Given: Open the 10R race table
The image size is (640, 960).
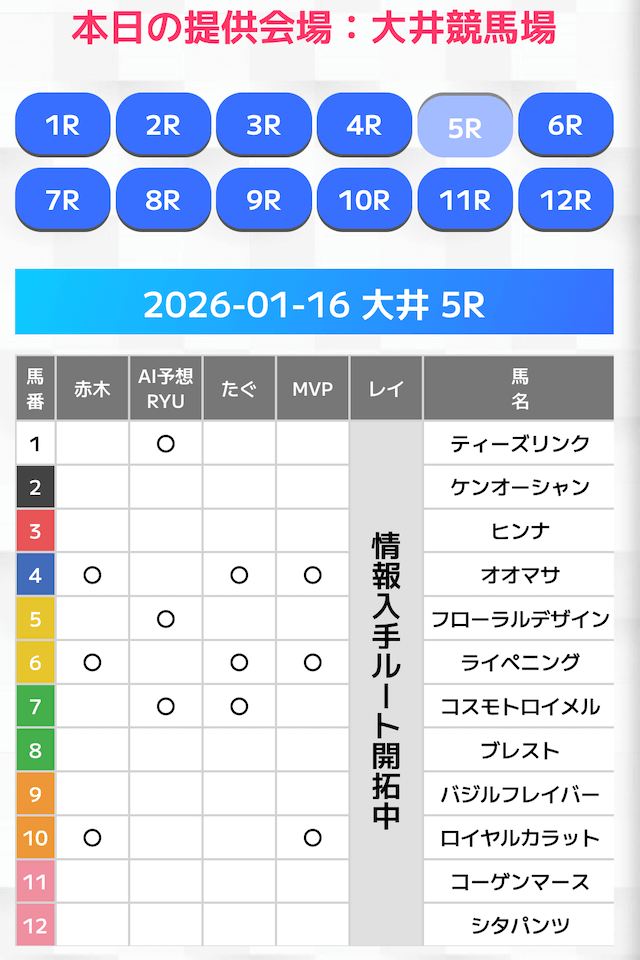Looking at the screenshot, I should (x=364, y=200).
